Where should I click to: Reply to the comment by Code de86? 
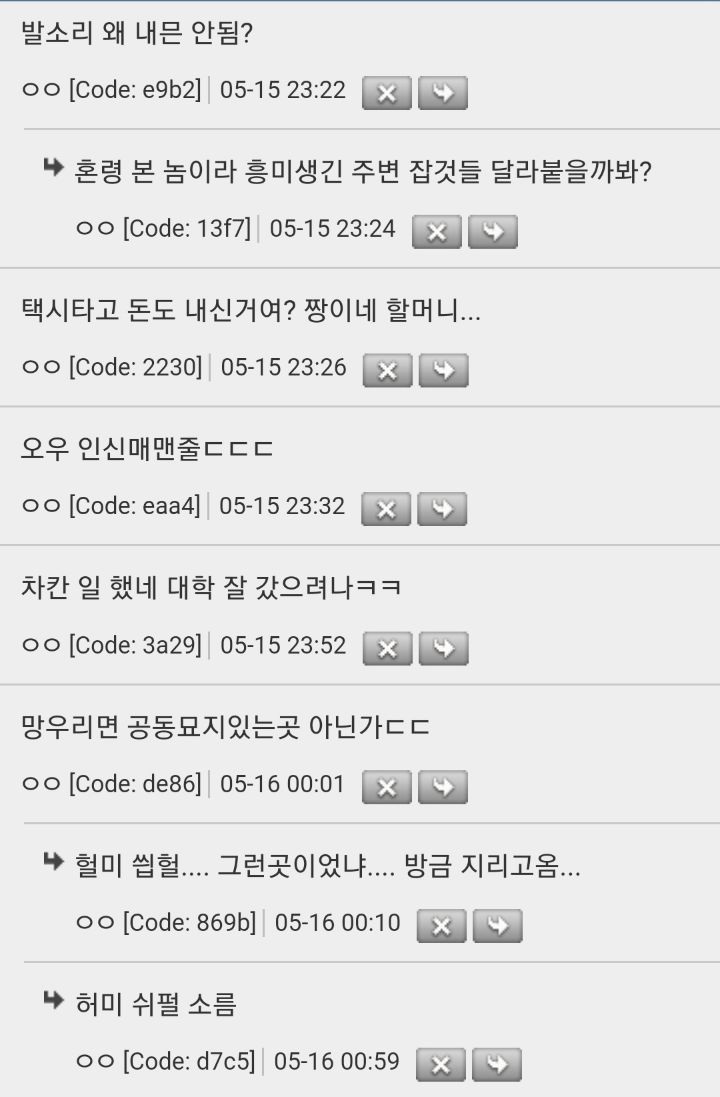pos(442,788)
